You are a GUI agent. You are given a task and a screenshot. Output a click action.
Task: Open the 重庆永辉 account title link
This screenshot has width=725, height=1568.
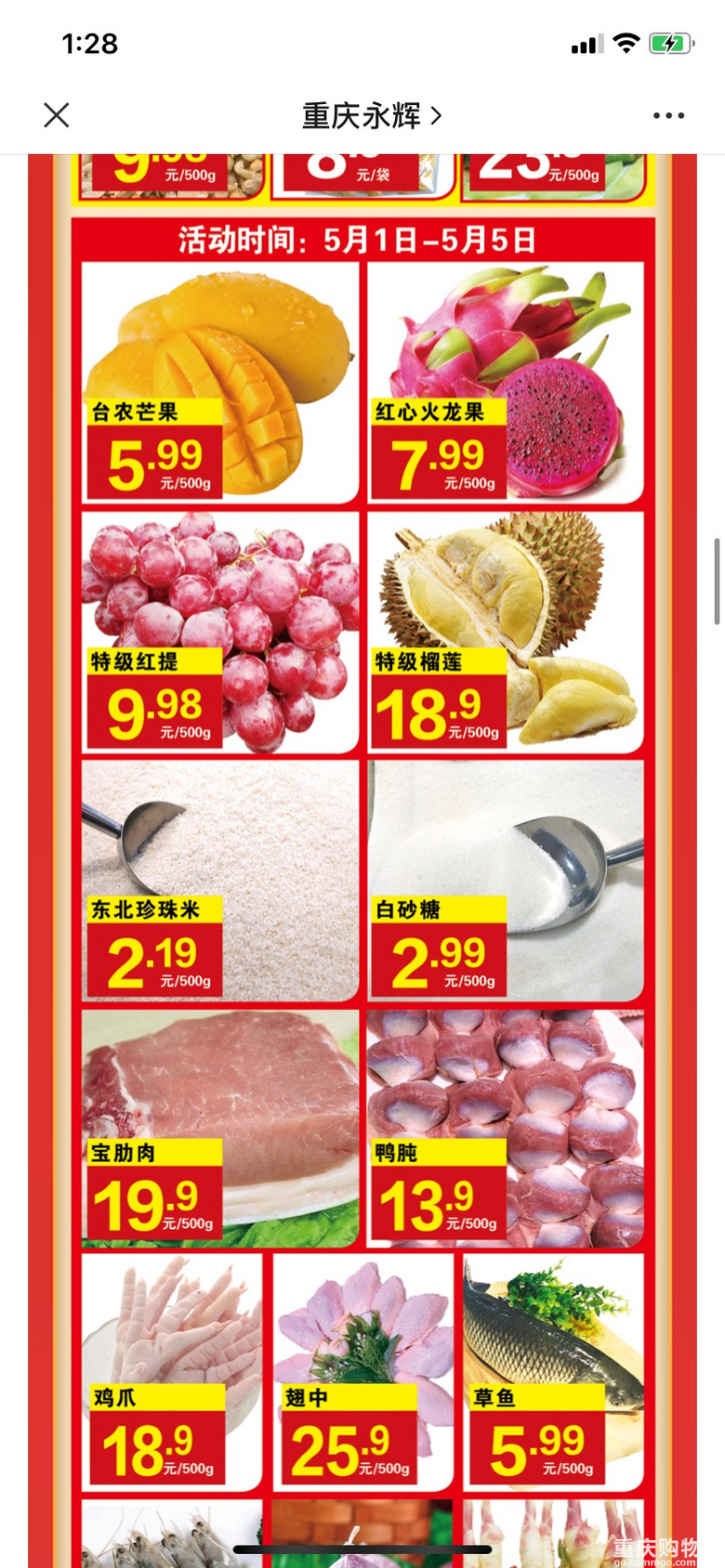coord(371,116)
